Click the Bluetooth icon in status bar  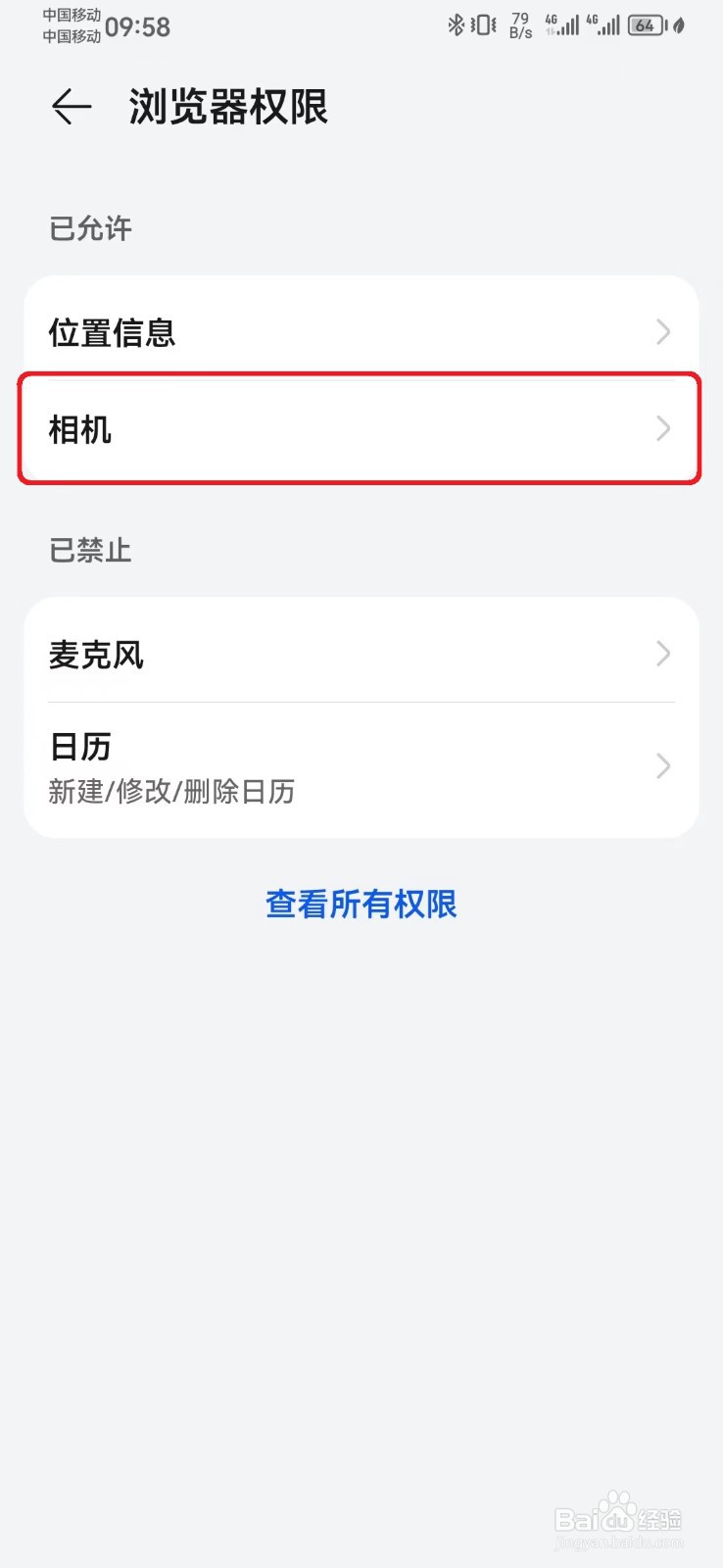coord(457,25)
